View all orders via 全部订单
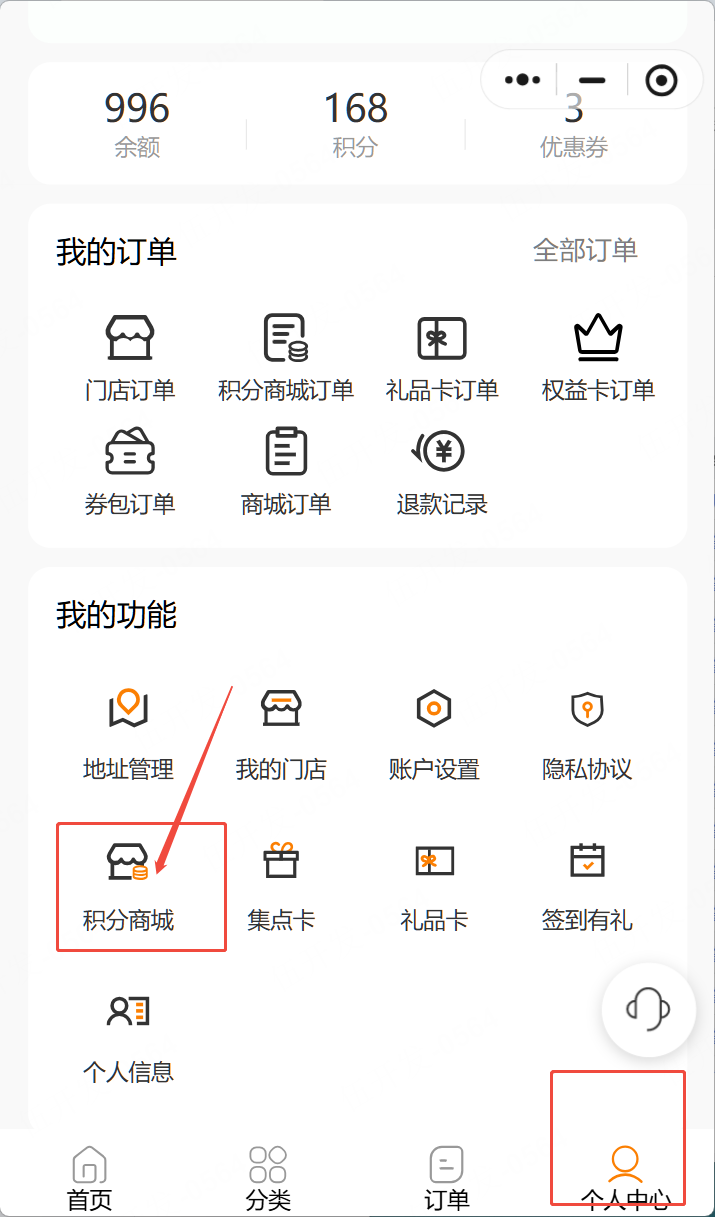715x1217 pixels. 585,250
